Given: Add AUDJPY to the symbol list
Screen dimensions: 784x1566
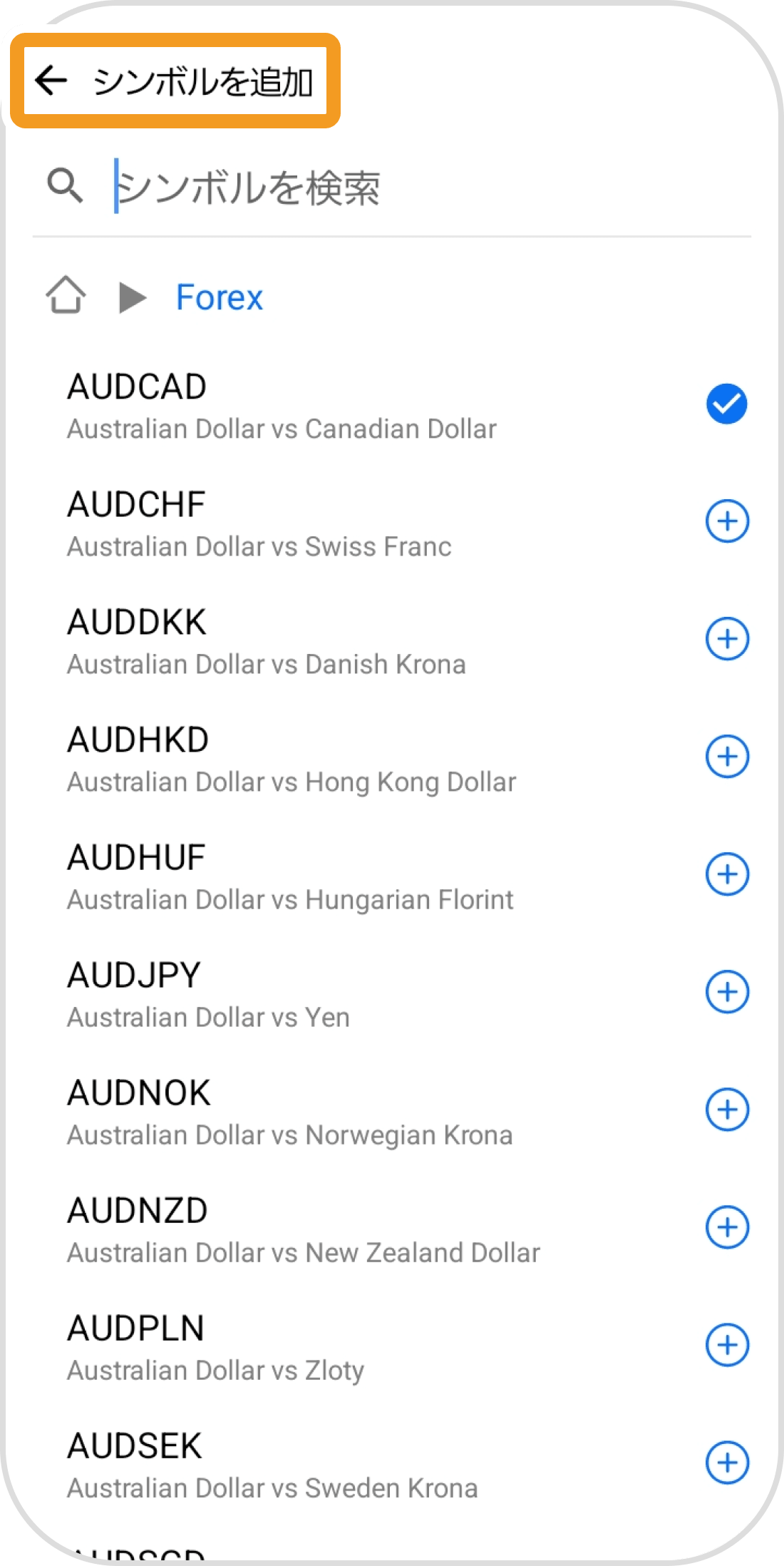Looking at the screenshot, I should click(x=727, y=992).
